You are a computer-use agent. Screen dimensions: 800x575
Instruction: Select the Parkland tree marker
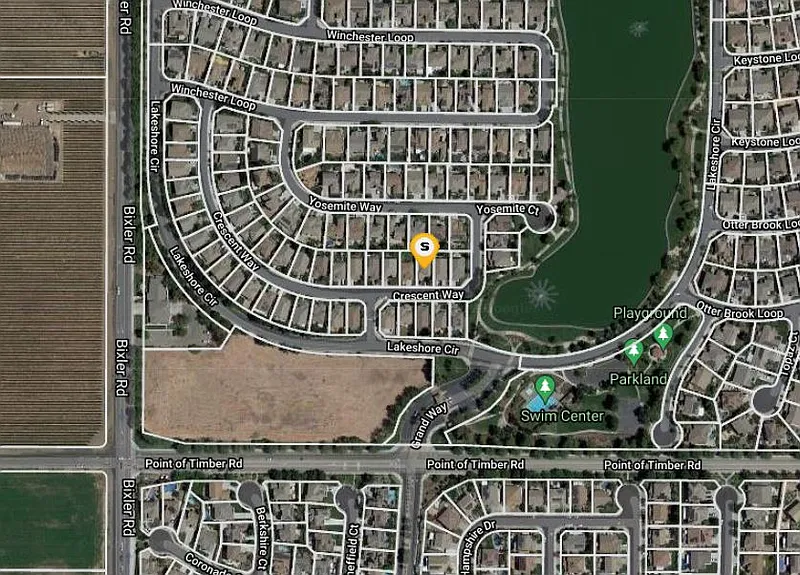[x=633, y=351]
